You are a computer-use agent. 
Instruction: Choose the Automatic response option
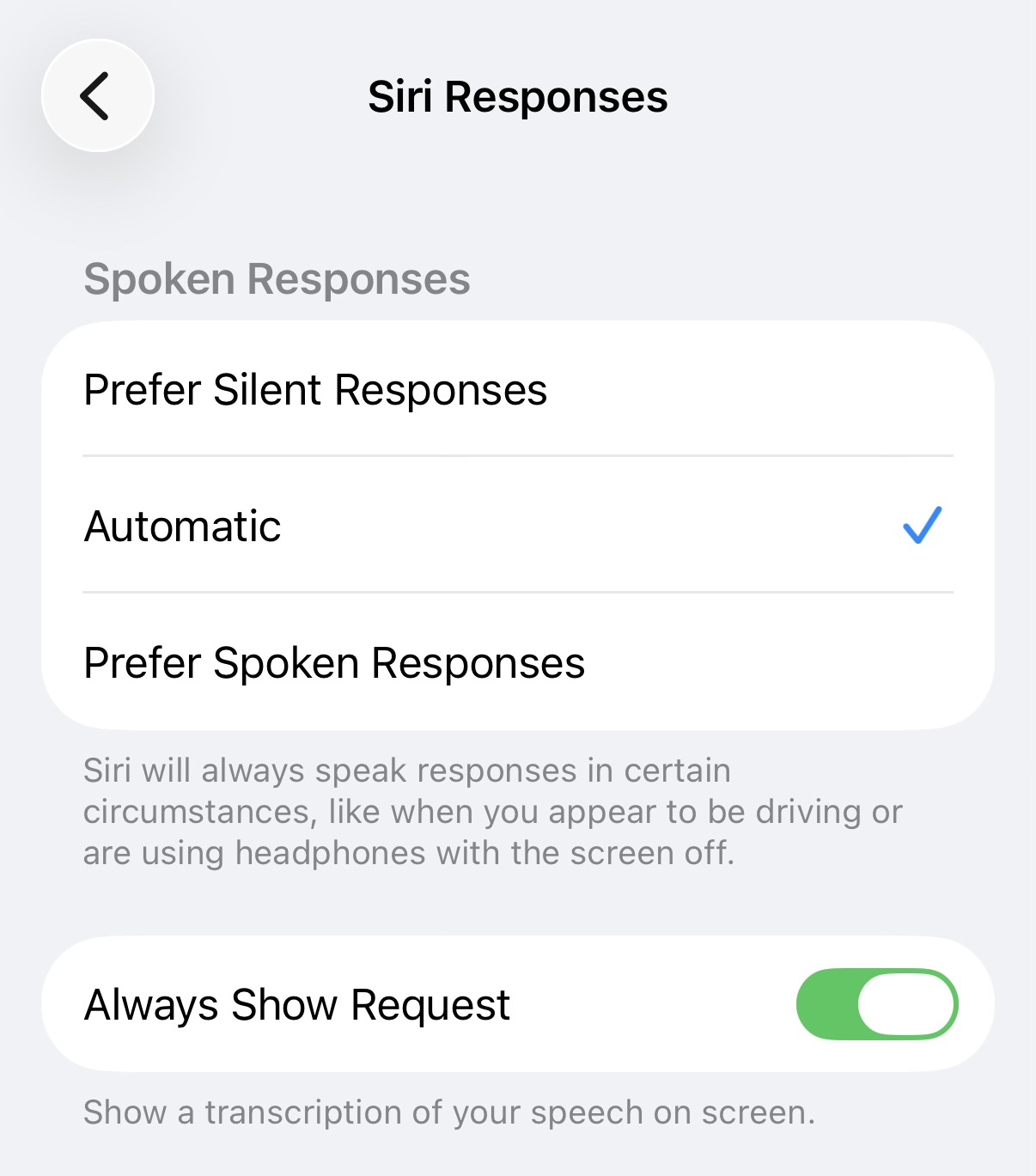(x=517, y=526)
